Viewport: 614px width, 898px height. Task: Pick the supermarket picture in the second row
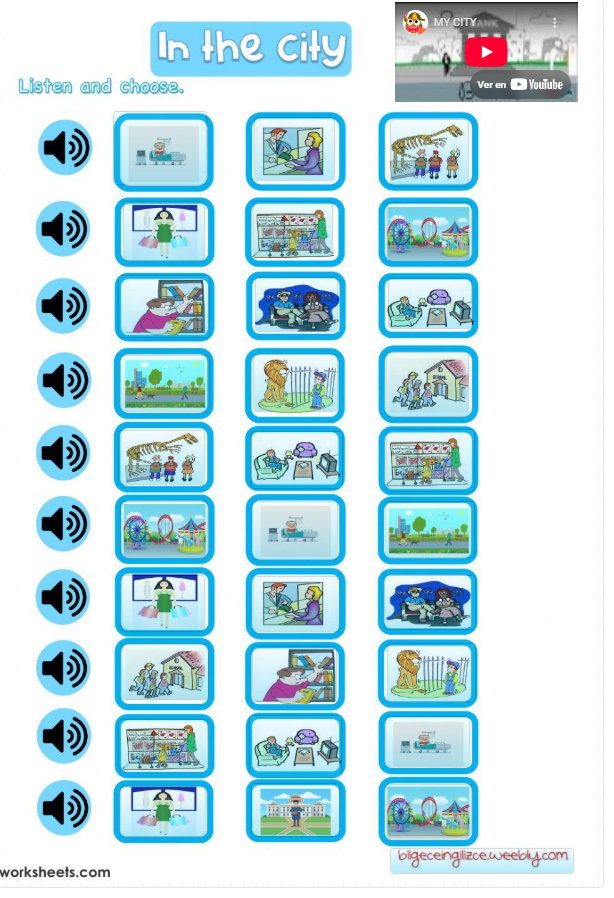295,232
